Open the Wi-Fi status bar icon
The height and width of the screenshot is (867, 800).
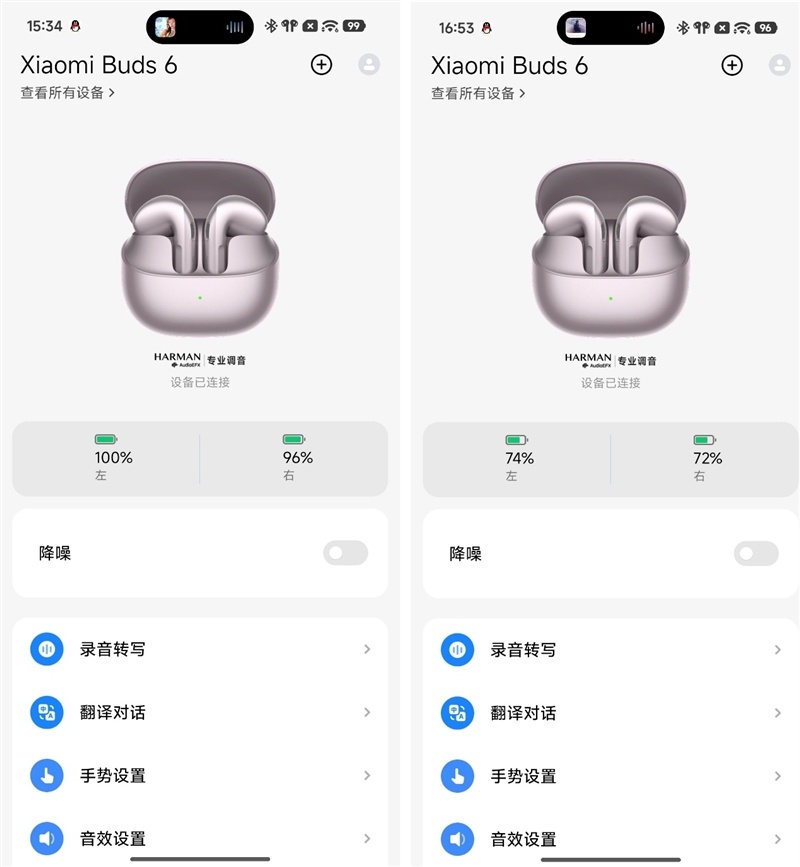pos(328,28)
